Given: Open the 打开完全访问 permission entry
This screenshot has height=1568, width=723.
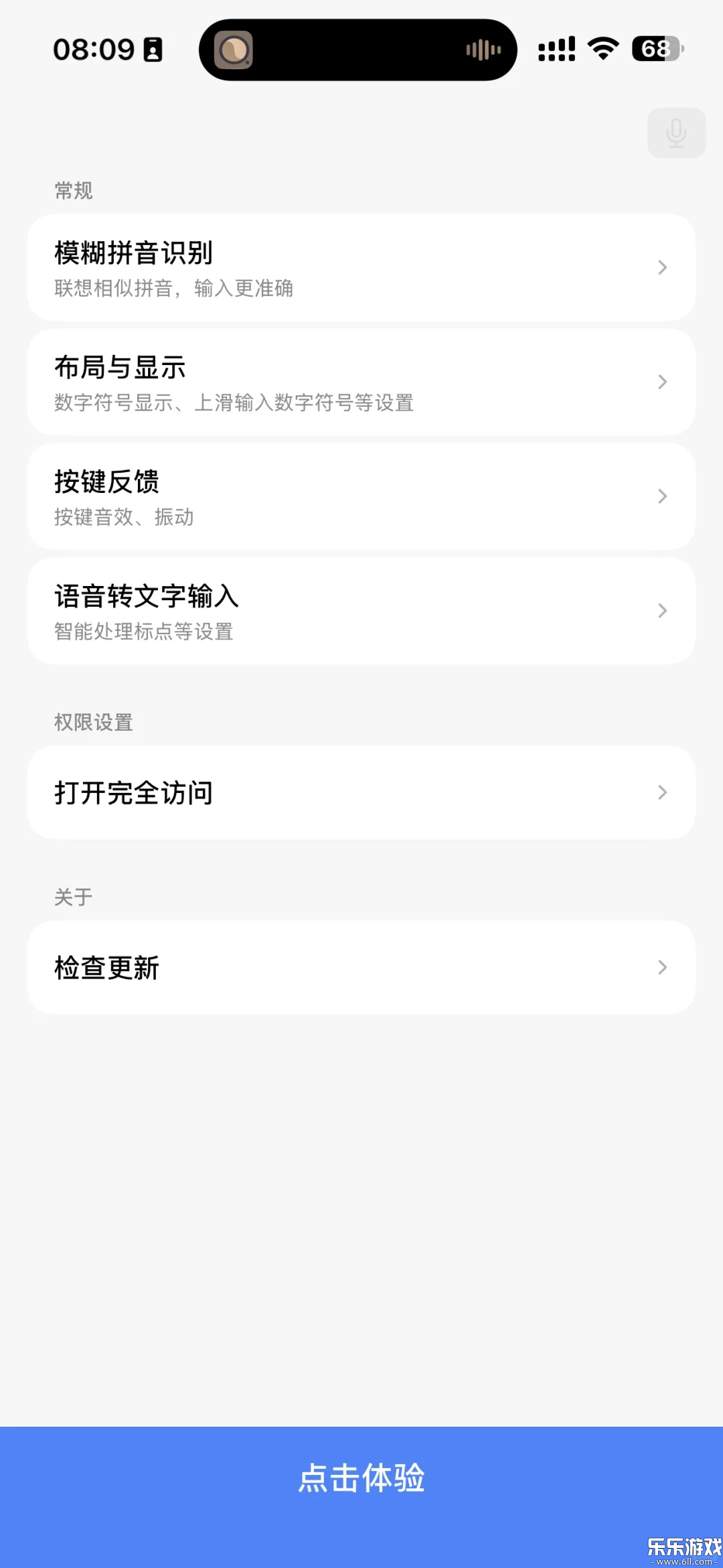Looking at the screenshot, I should [361, 792].
